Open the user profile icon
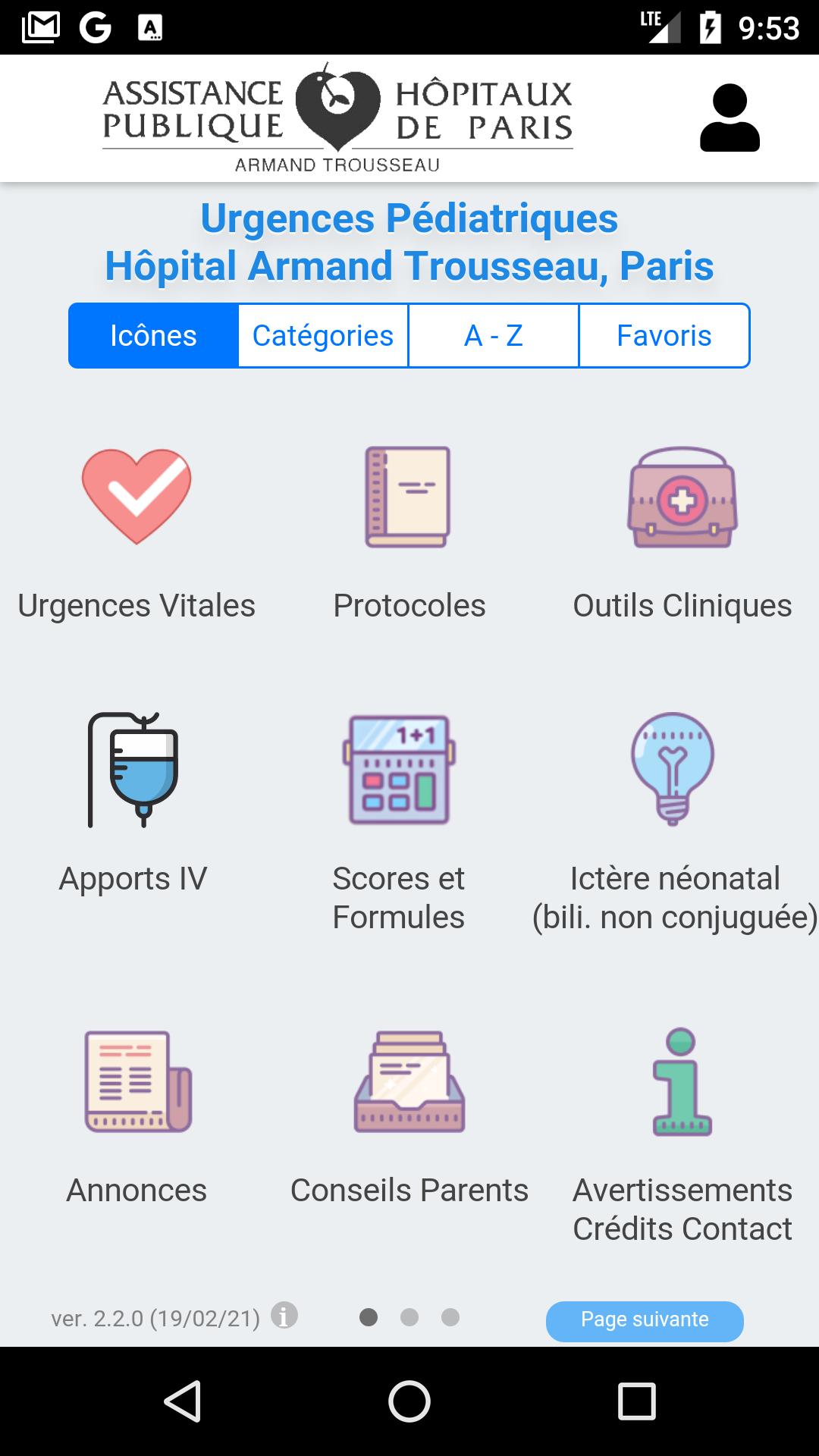 click(x=730, y=118)
